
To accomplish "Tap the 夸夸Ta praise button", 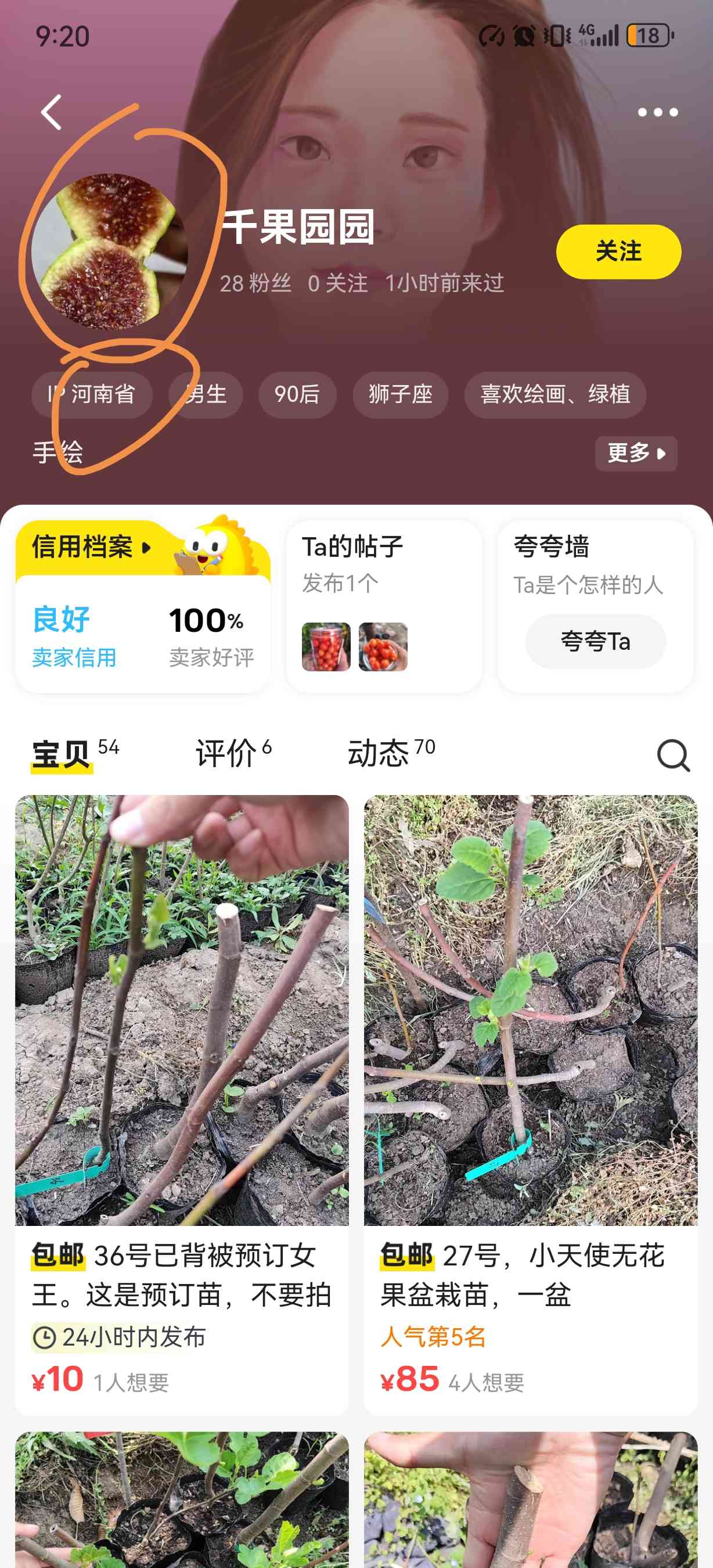I will 595,641.
